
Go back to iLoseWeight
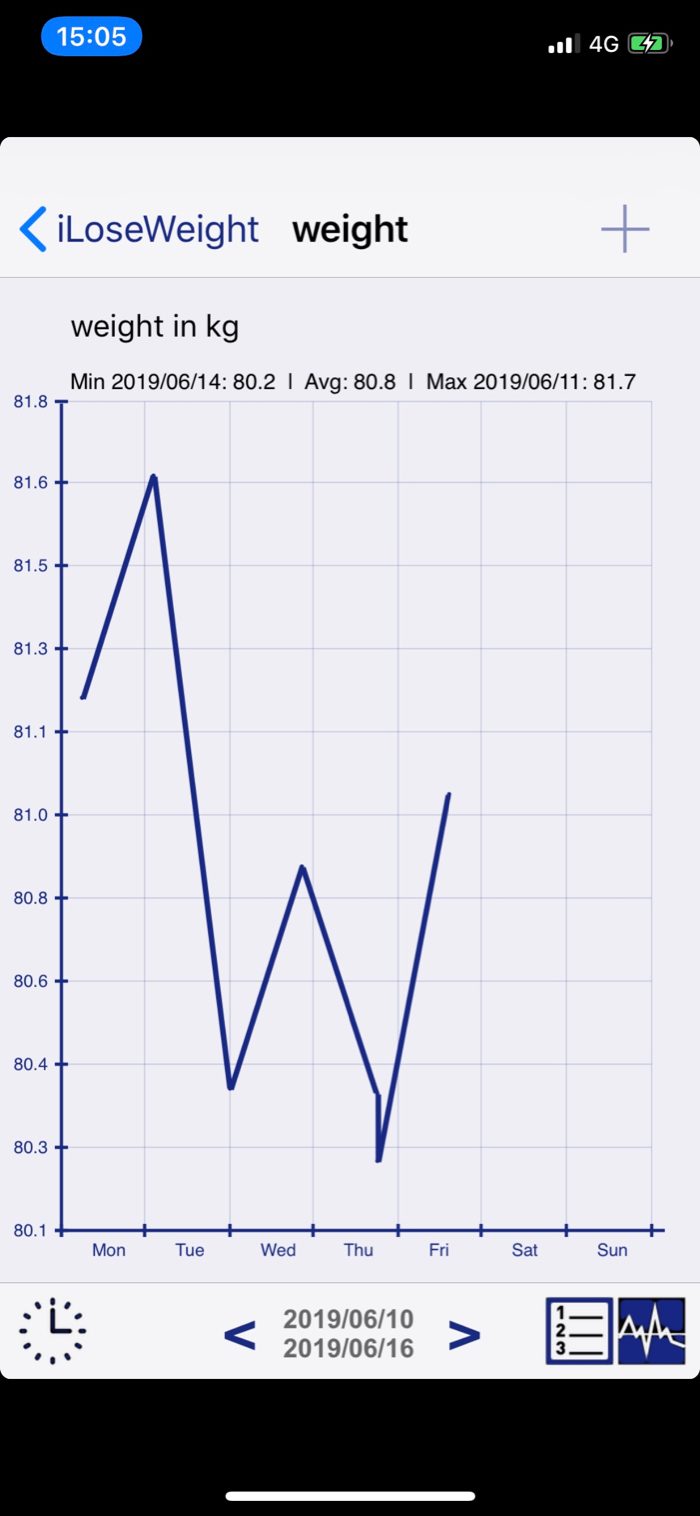[139, 229]
